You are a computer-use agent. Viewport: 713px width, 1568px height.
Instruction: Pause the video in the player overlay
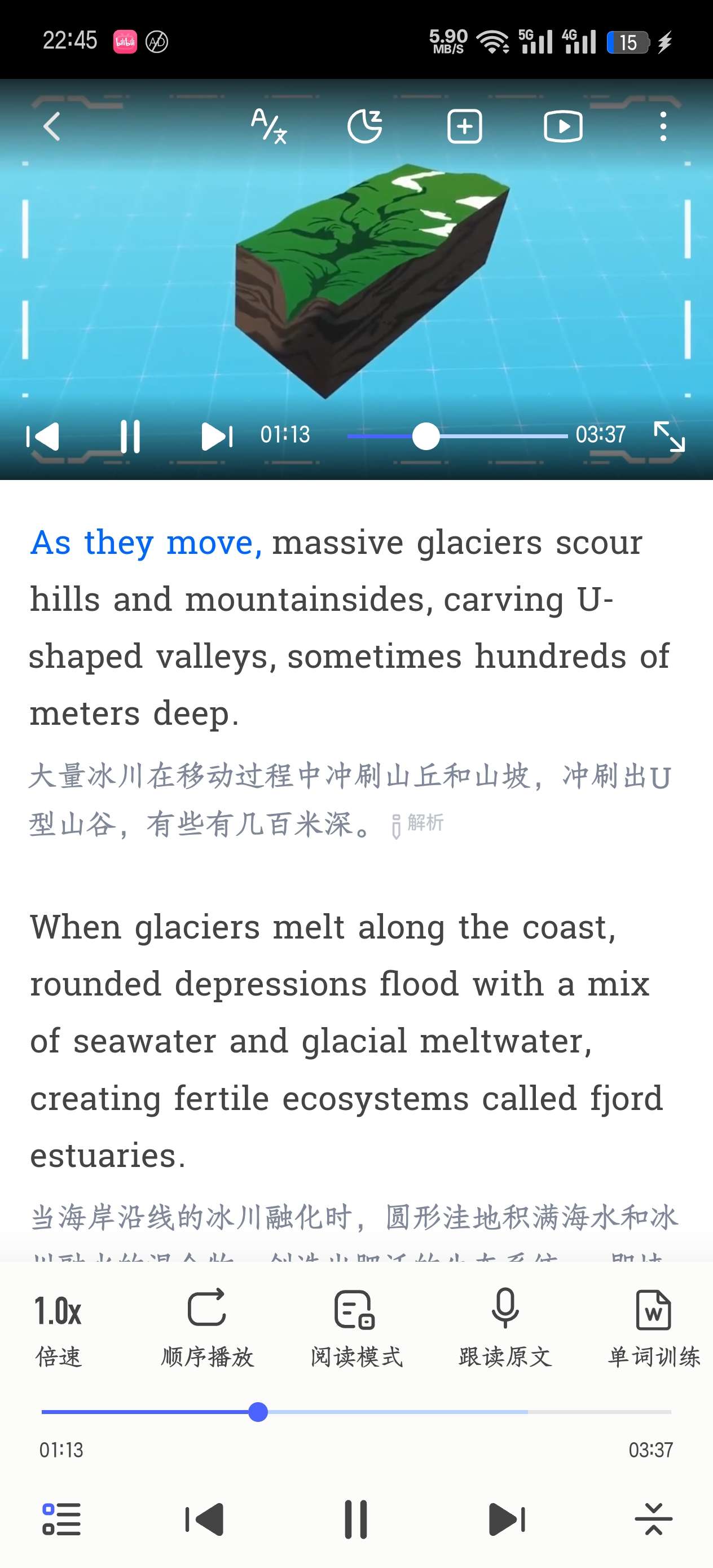click(x=130, y=437)
